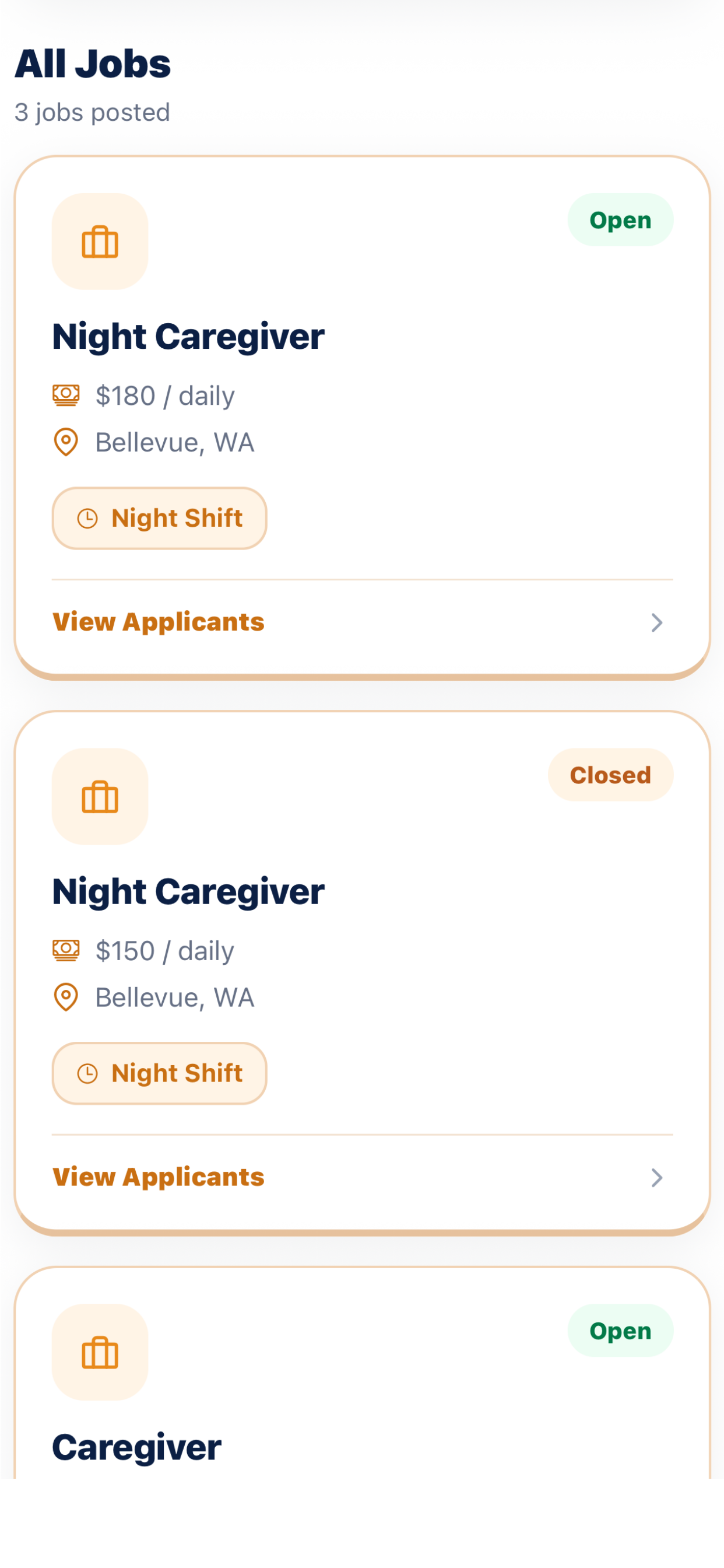Expand applicants with the first card's chevron
The image size is (724, 1568).
[658, 622]
